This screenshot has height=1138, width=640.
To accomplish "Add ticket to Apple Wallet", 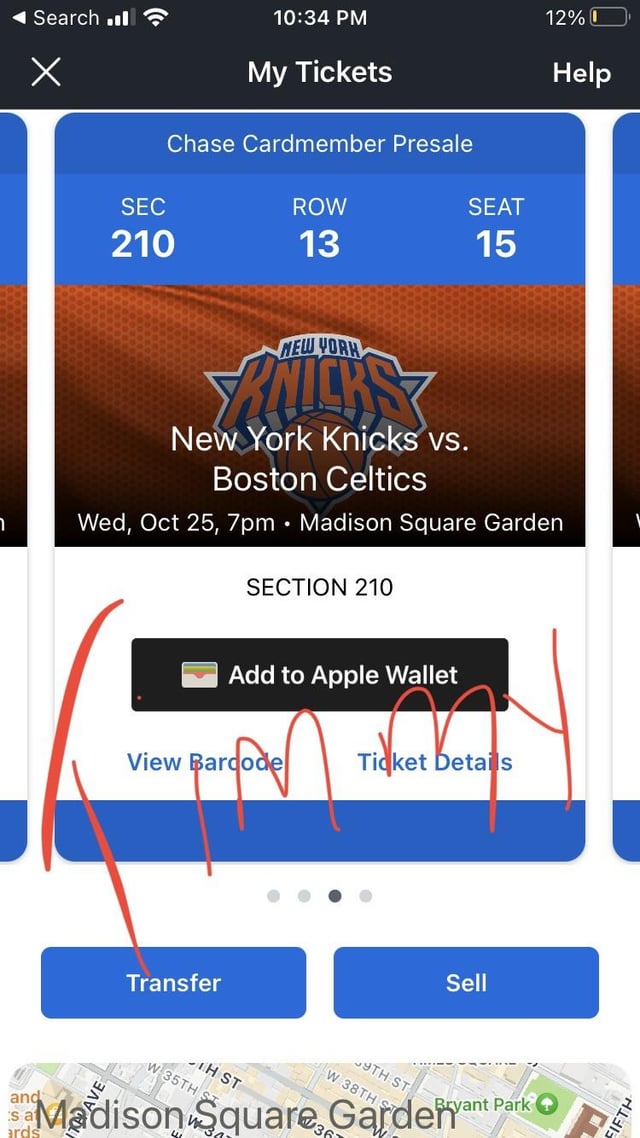I will [320, 675].
